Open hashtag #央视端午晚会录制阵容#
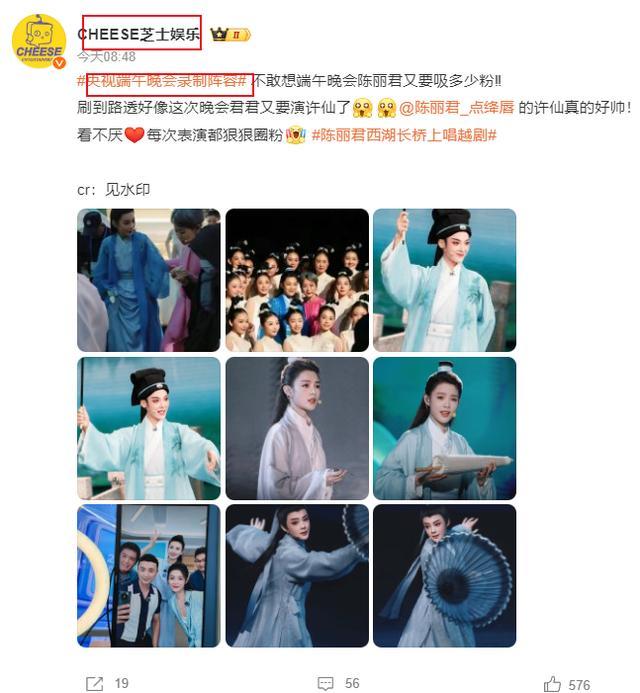 (x=162, y=82)
